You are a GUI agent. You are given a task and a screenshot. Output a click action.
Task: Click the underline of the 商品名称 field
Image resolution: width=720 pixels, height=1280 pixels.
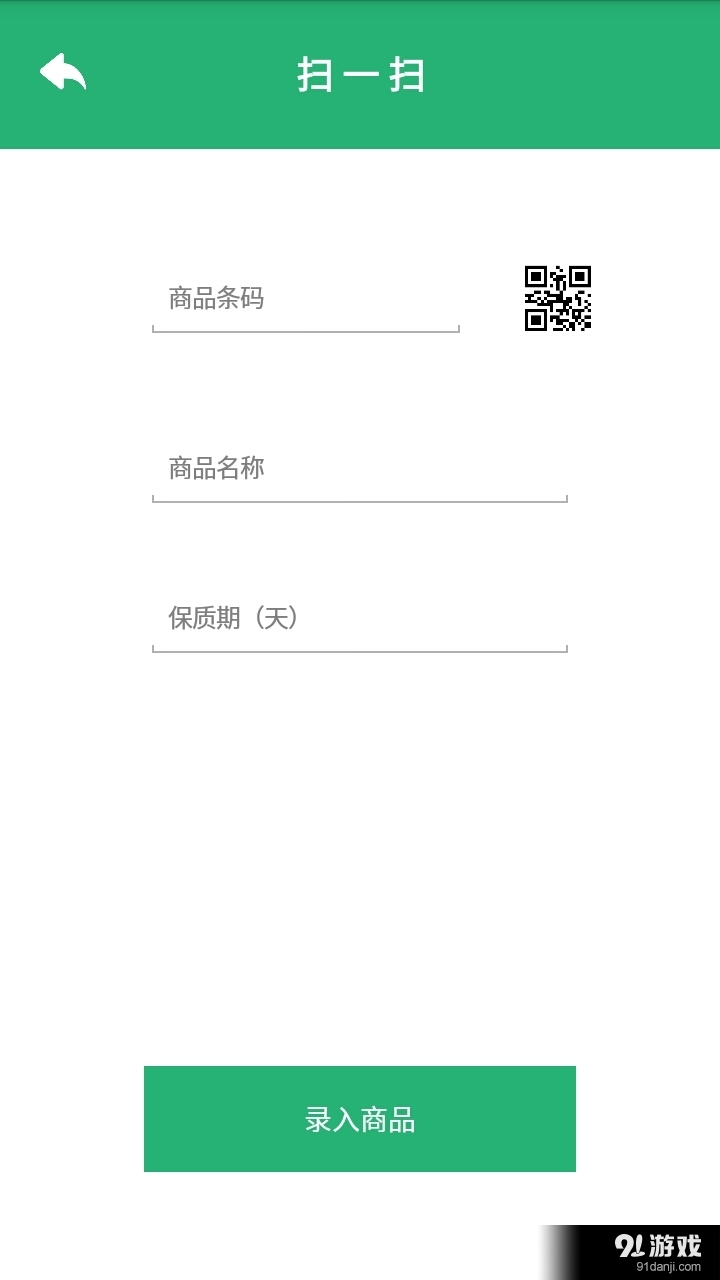coord(360,498)
